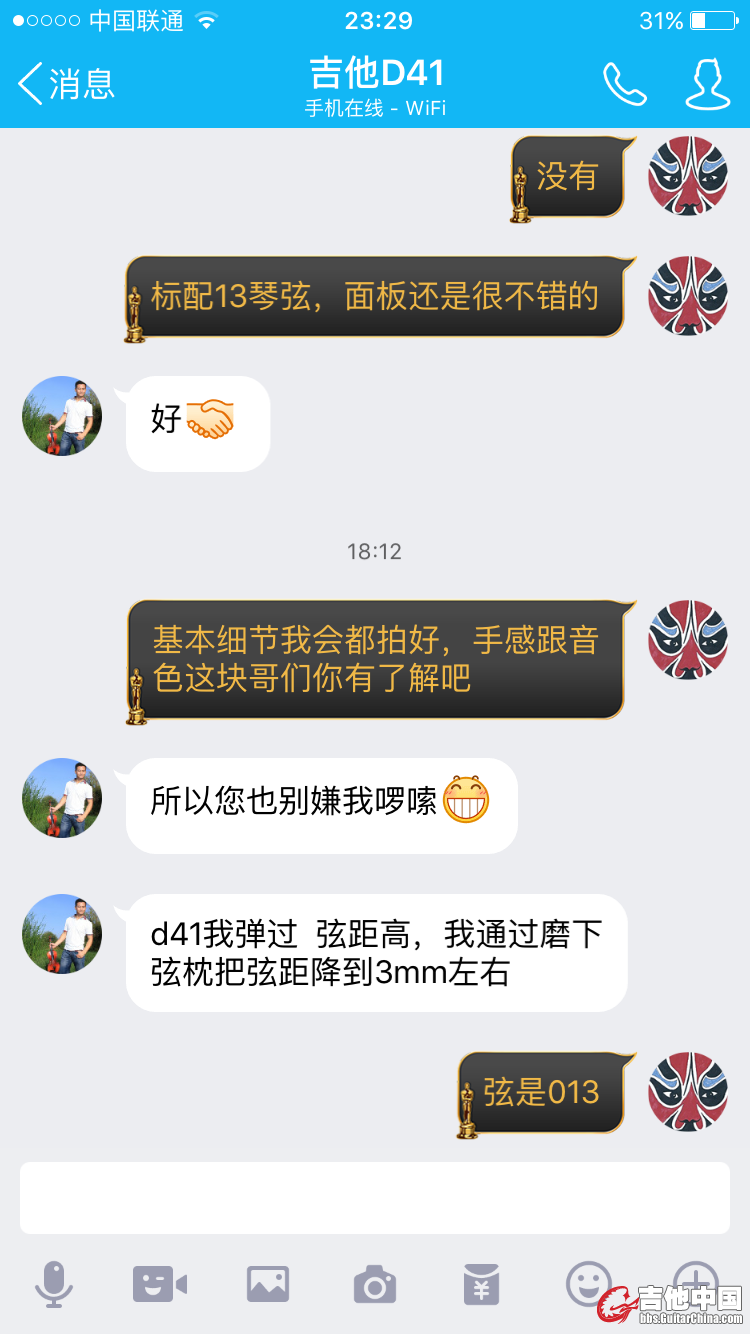Tap contact's avatar beside 好 message
Screen dimensions: 750x1334
point(62,416)
